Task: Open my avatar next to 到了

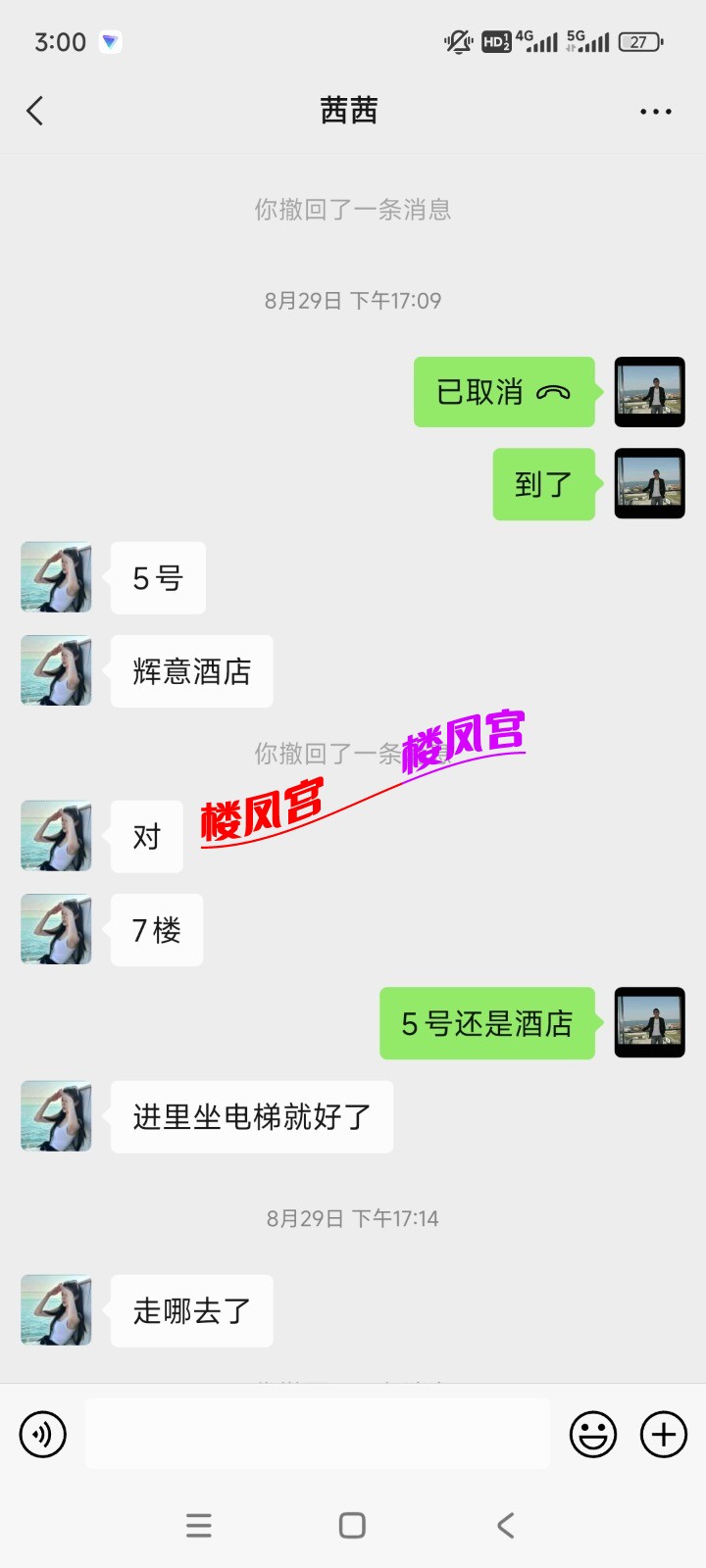Action: [649, 484]
